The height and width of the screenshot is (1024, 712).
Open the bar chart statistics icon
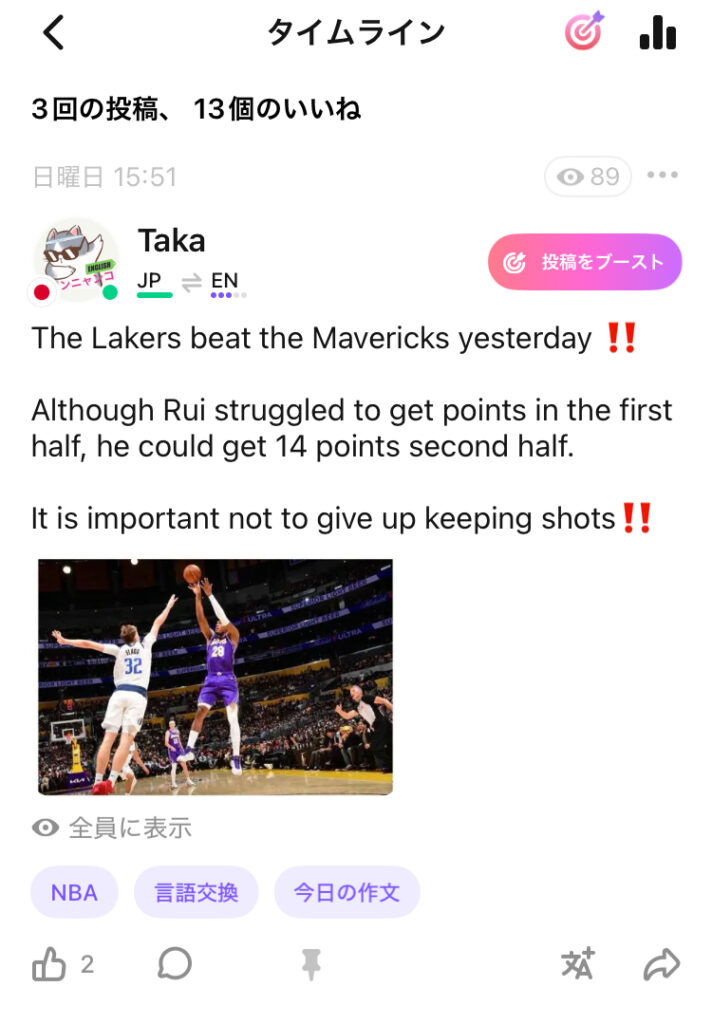click(x=657, y=33)
